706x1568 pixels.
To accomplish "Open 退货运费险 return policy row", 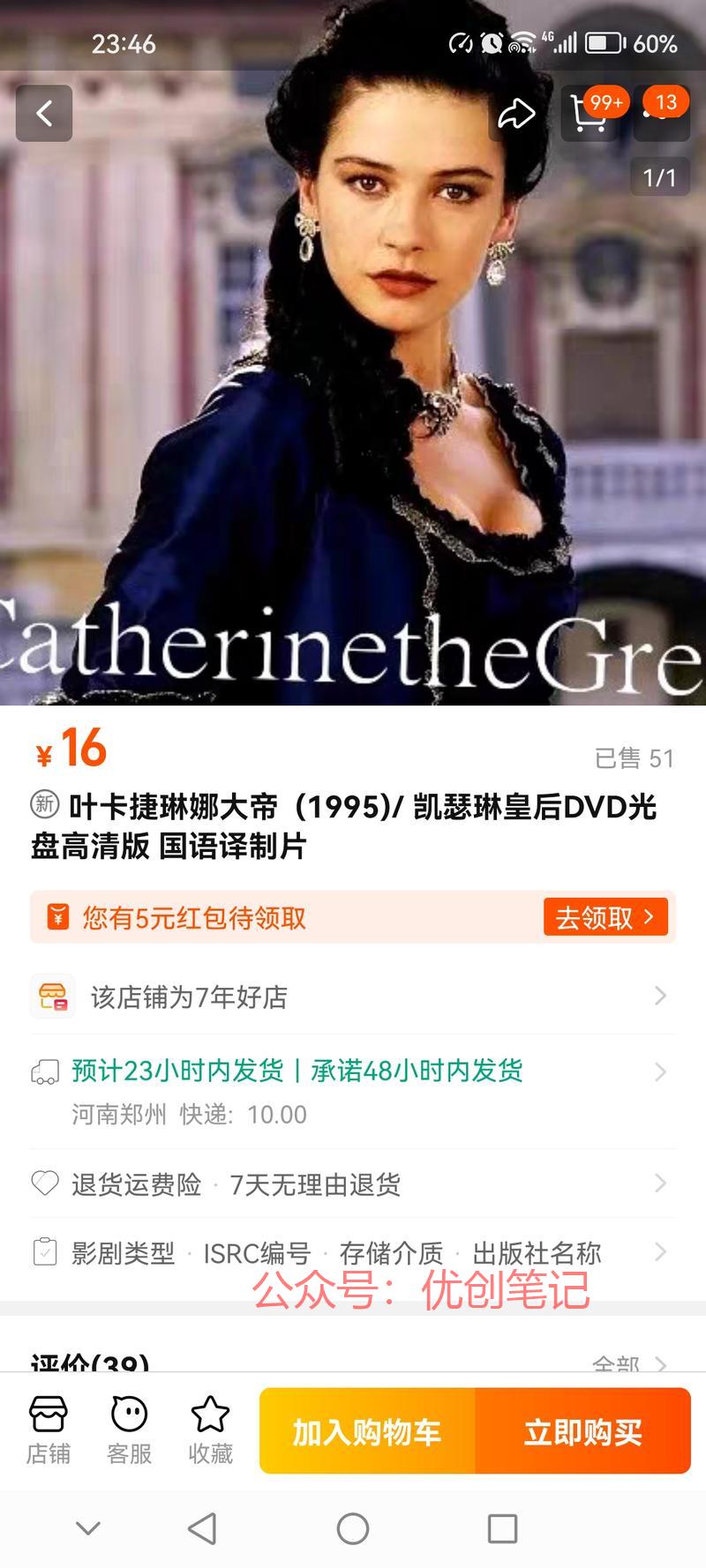I will (353, 1184).
